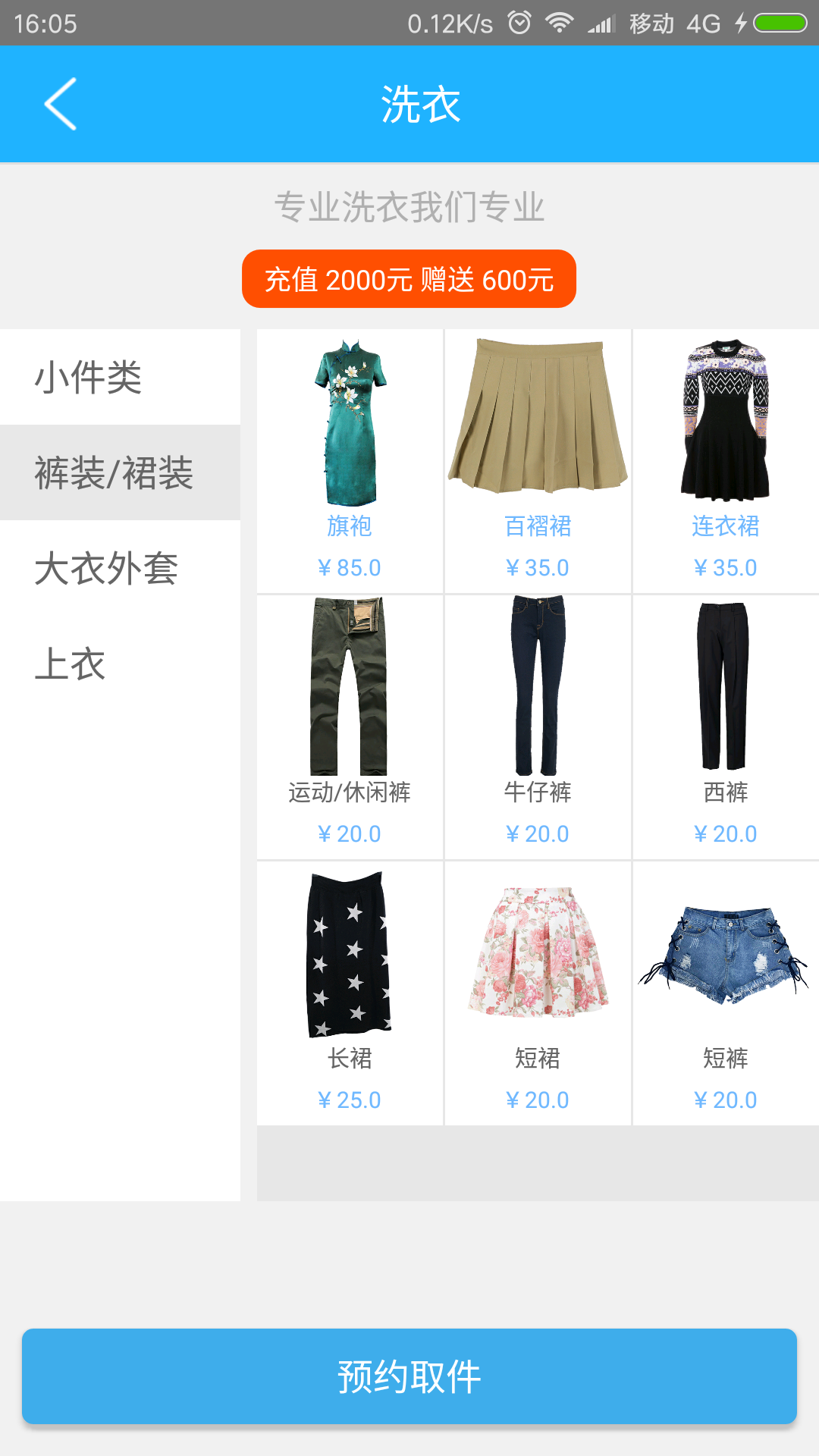
Task: Choose the 百褶裙 item
Action: coord(538,460)
